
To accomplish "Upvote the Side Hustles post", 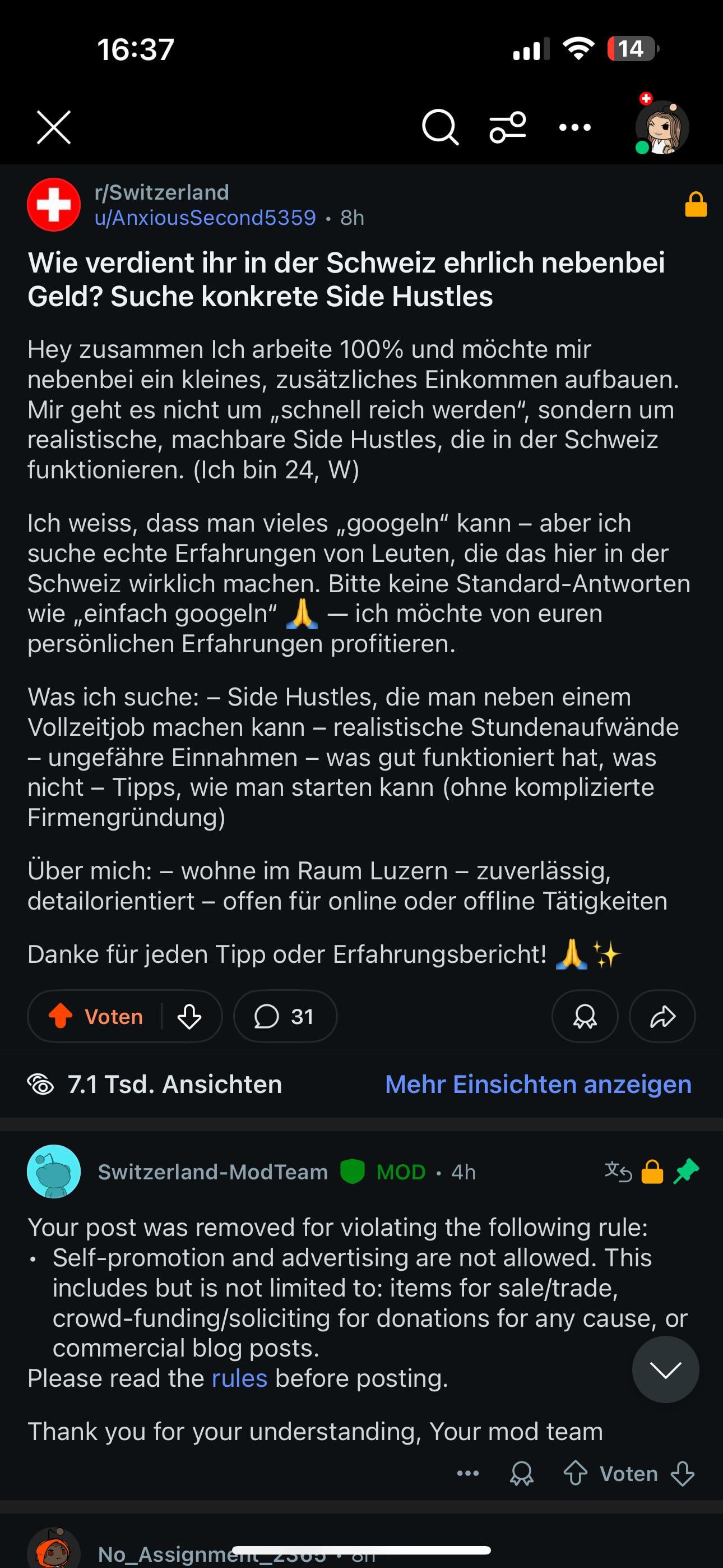I will (x=61, y=1016).
